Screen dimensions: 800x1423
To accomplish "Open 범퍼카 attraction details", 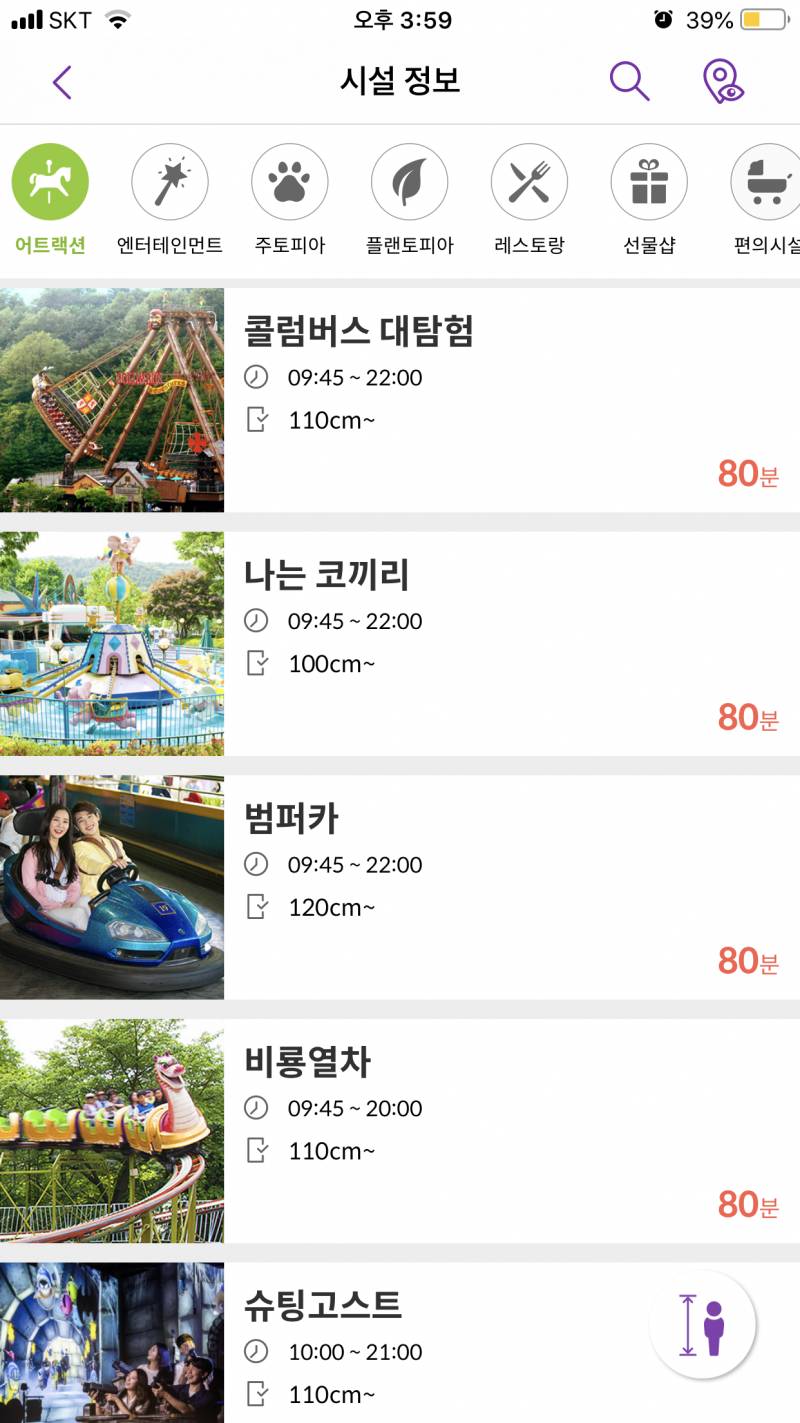I will coord(400,887).
